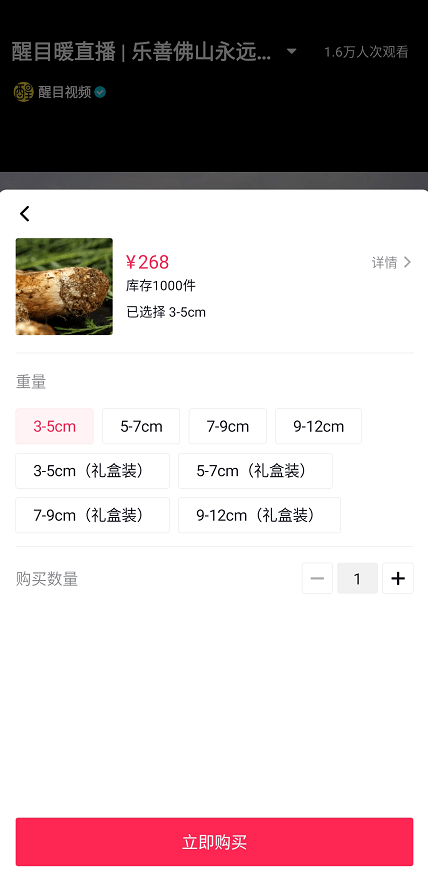The height and width of the screenshot is (874, 428).
Task: Go back using the back arrow
Action: tap(25, 213)
